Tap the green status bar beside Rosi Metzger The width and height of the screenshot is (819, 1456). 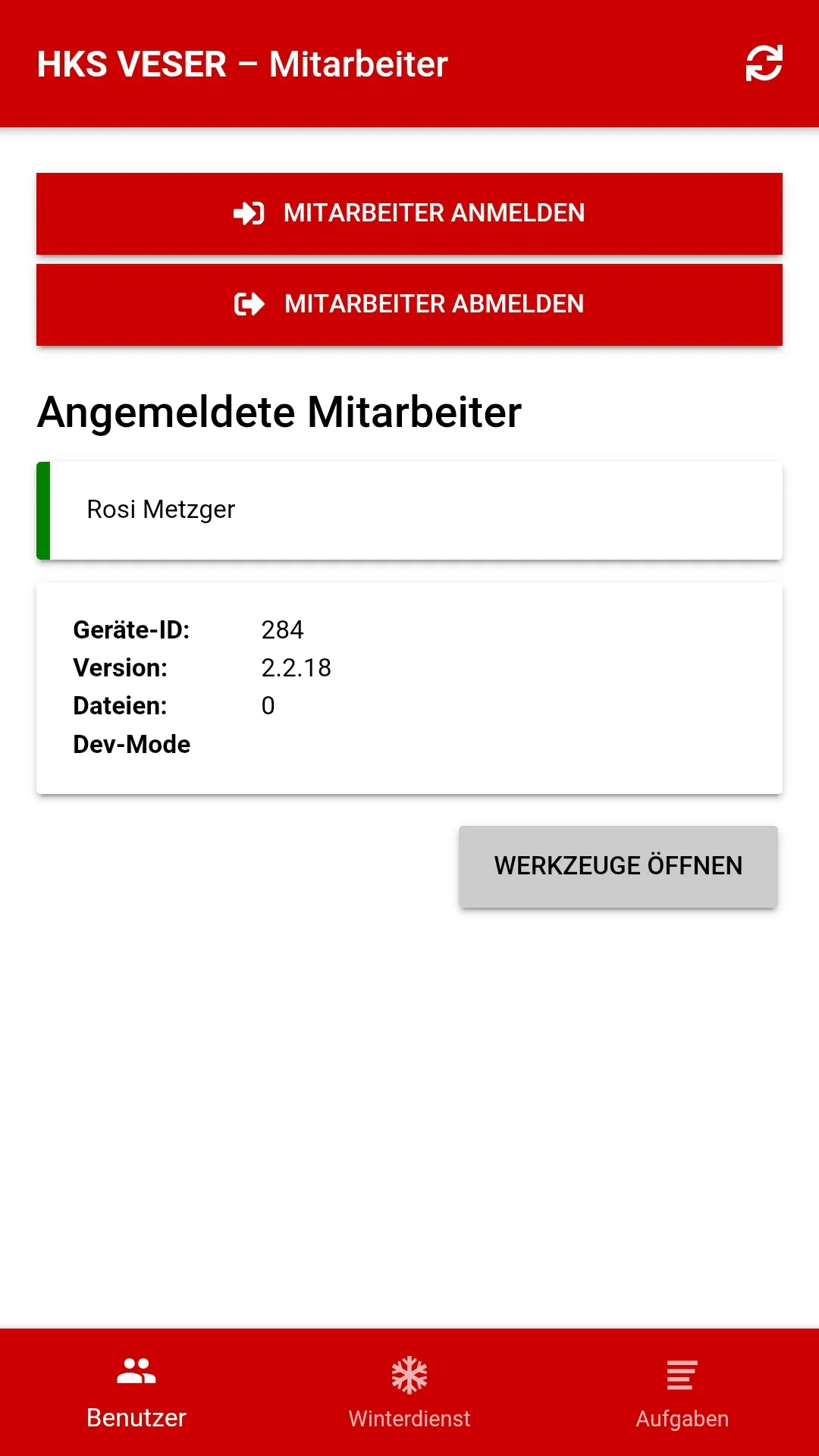point(43,510)
